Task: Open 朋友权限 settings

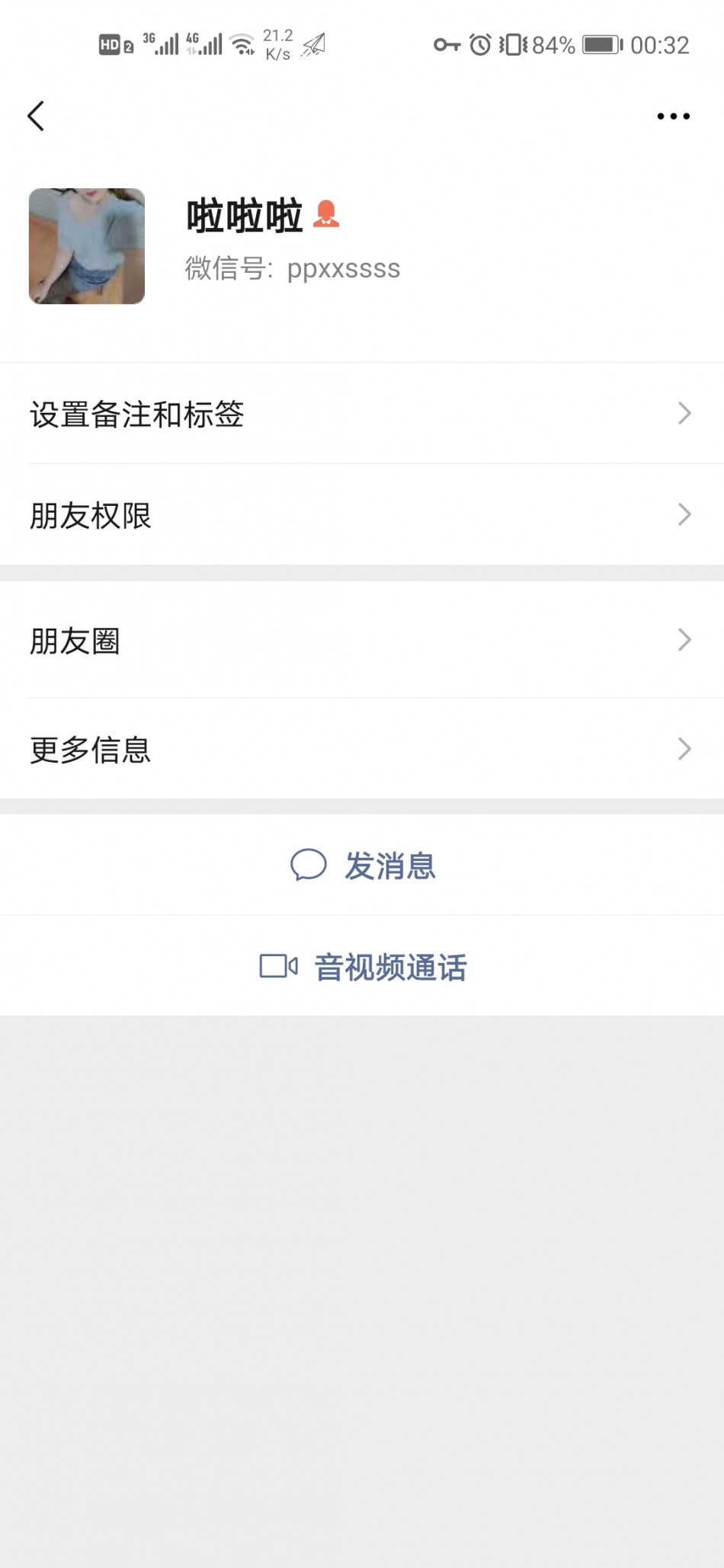Action: point(362,515)
